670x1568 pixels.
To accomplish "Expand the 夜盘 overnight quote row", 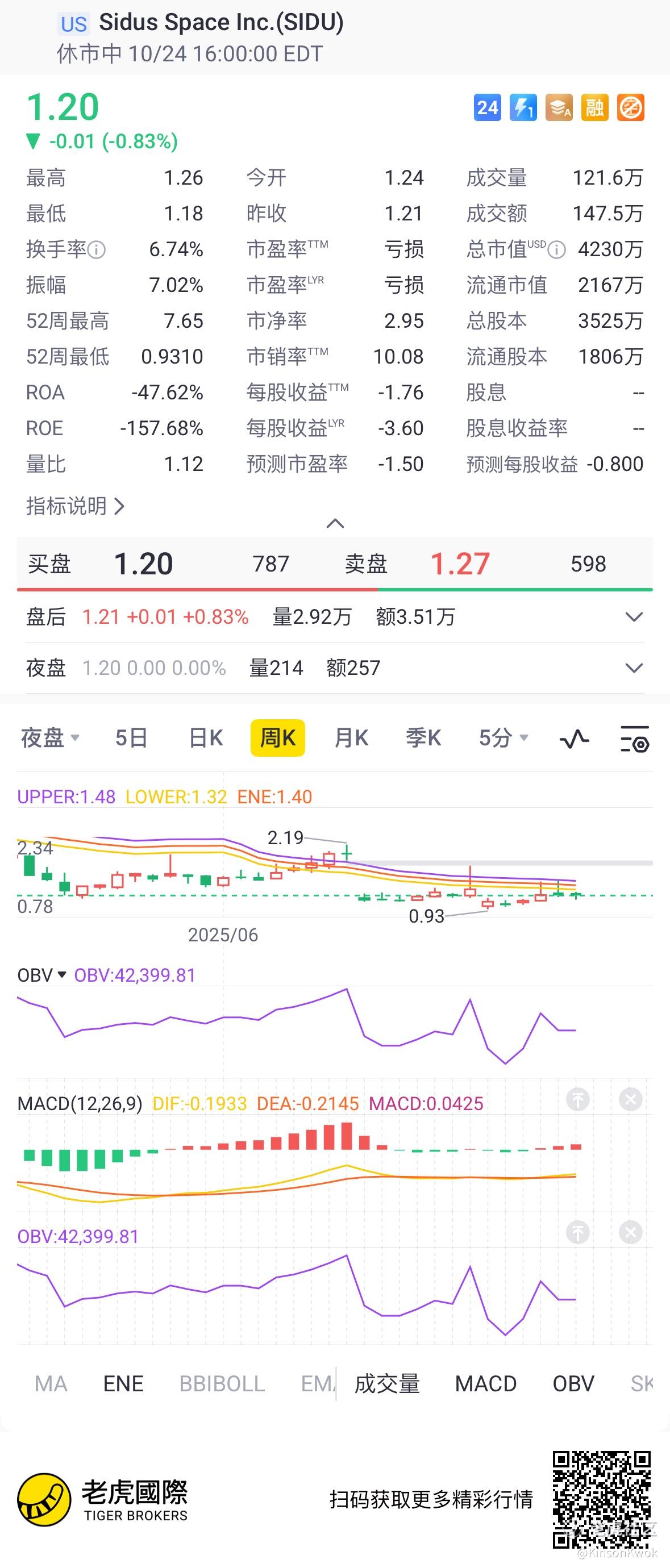I will click(634, 668).
